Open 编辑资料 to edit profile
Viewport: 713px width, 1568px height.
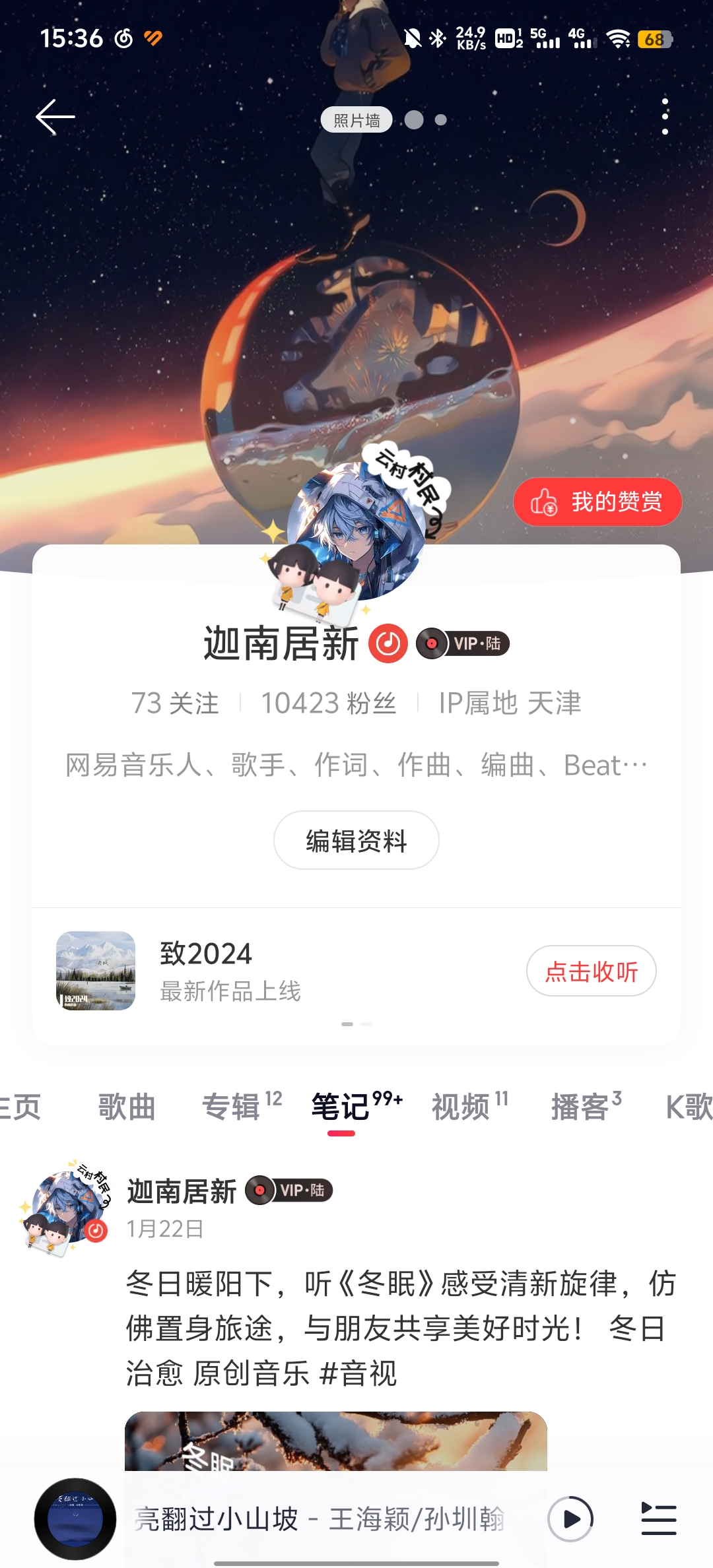(x=356, y=840)
